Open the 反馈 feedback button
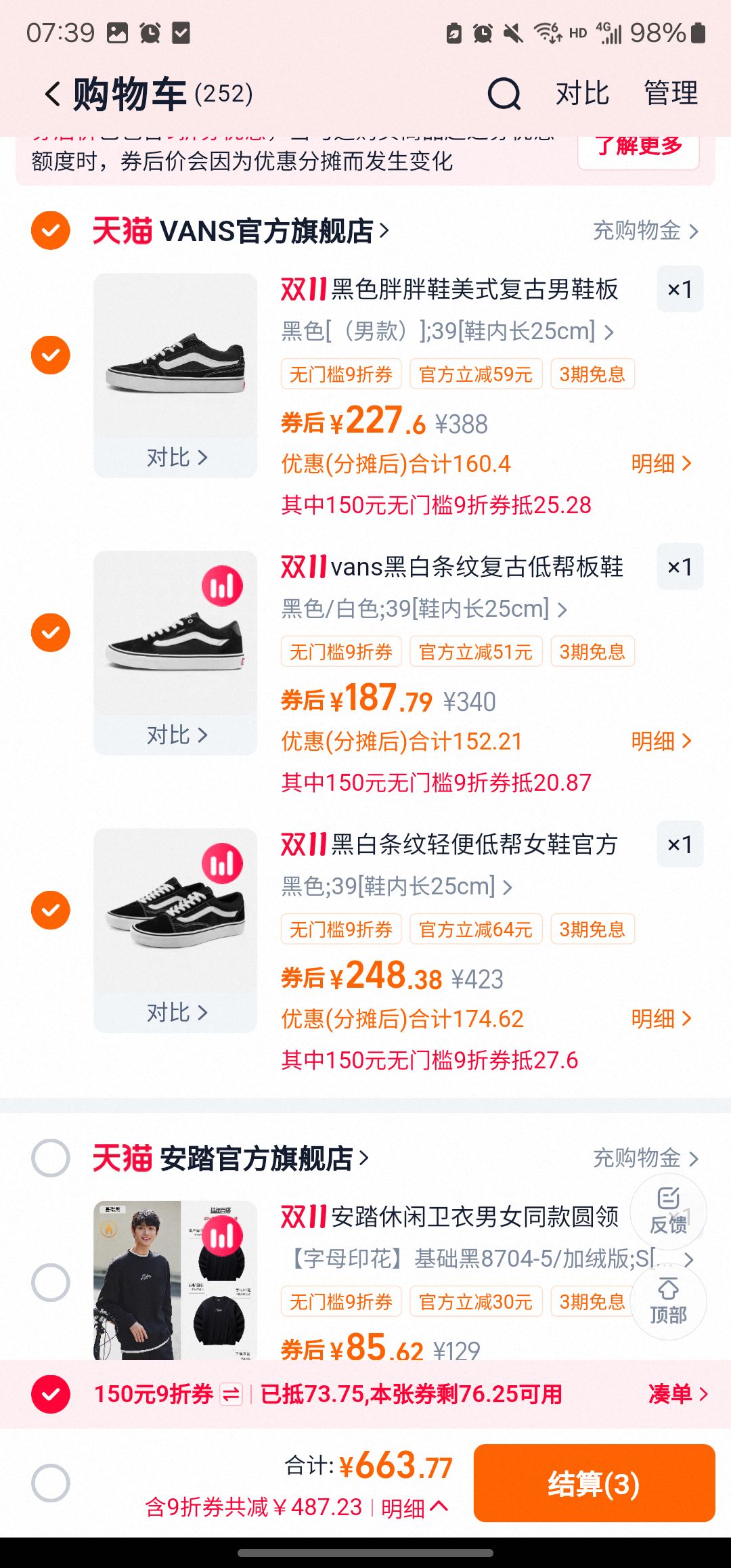Viewport: 731px width, 1568px height. (x=668, y=1211)
